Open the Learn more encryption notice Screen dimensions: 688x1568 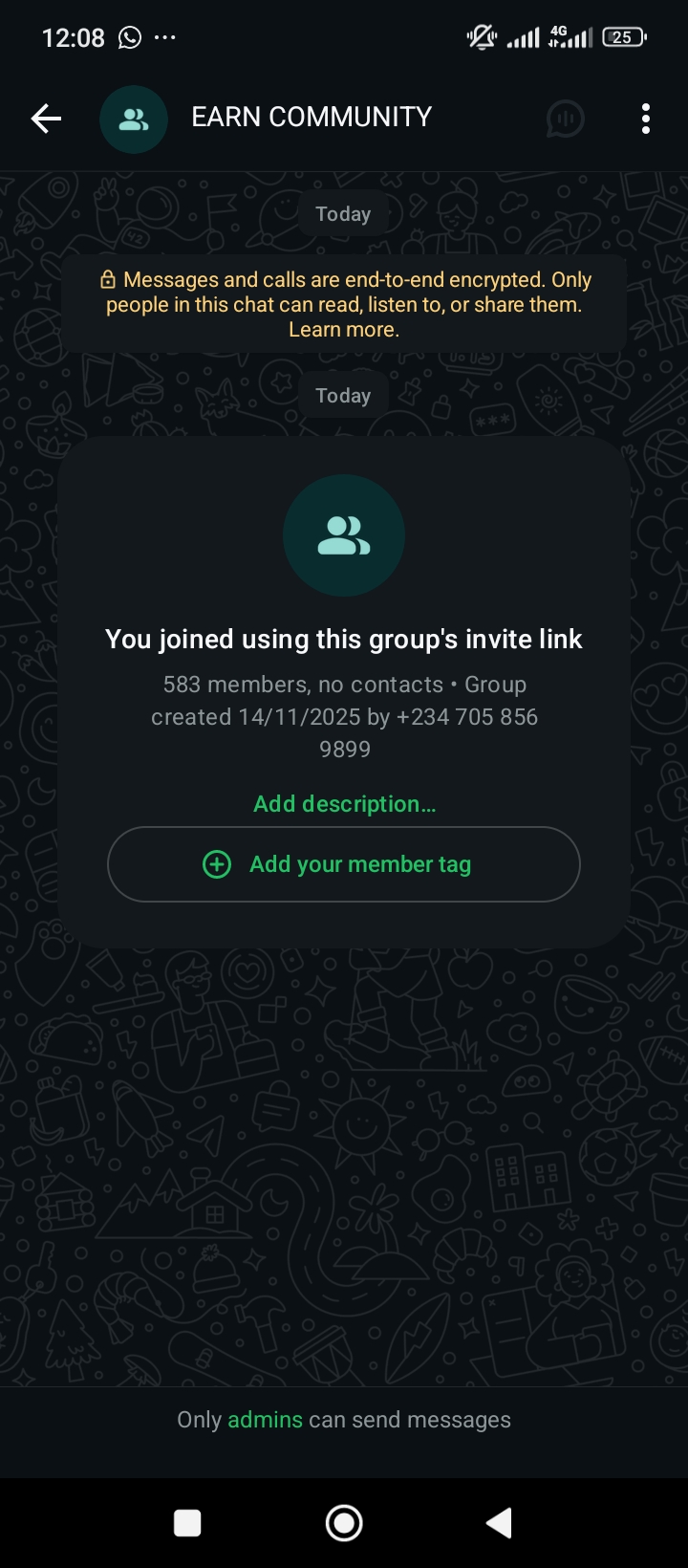[343, 330]
